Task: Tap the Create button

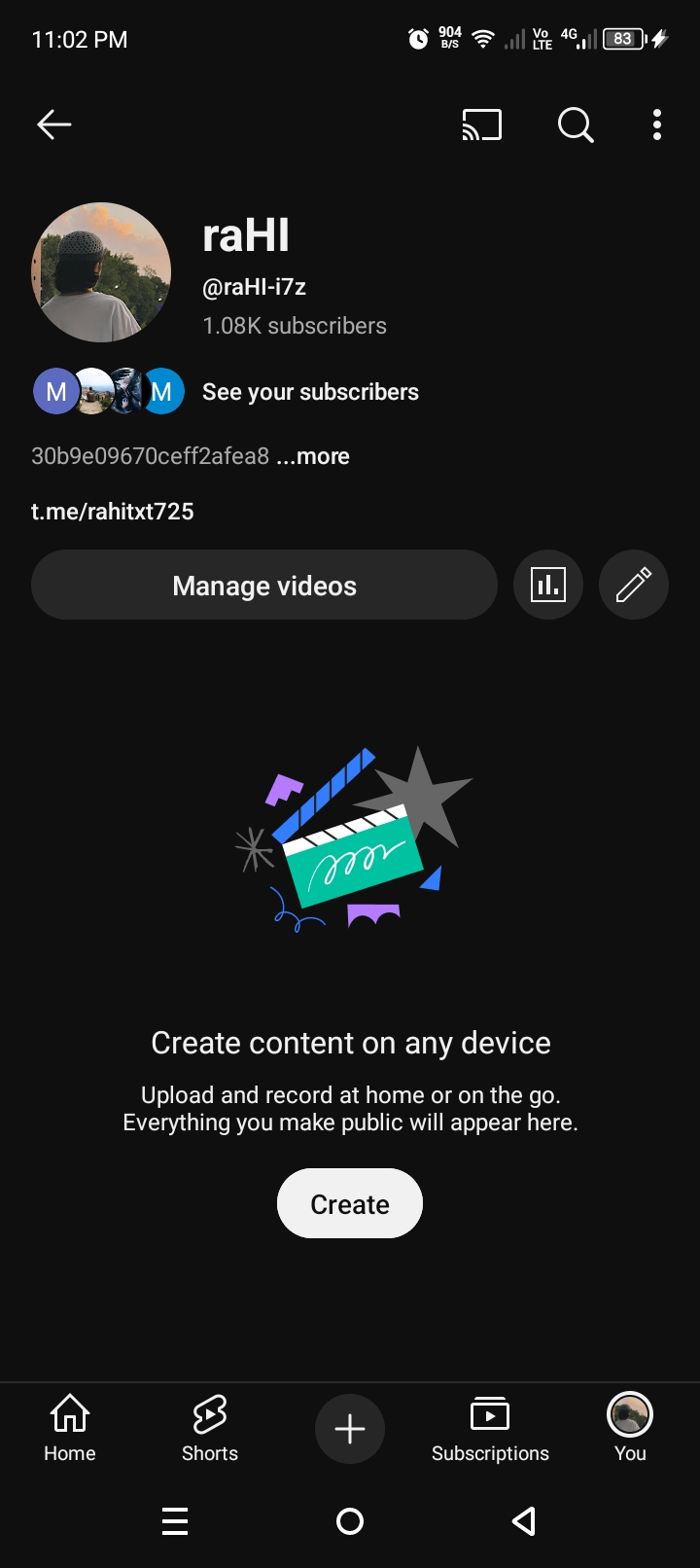Action: tap(350, 1203)
